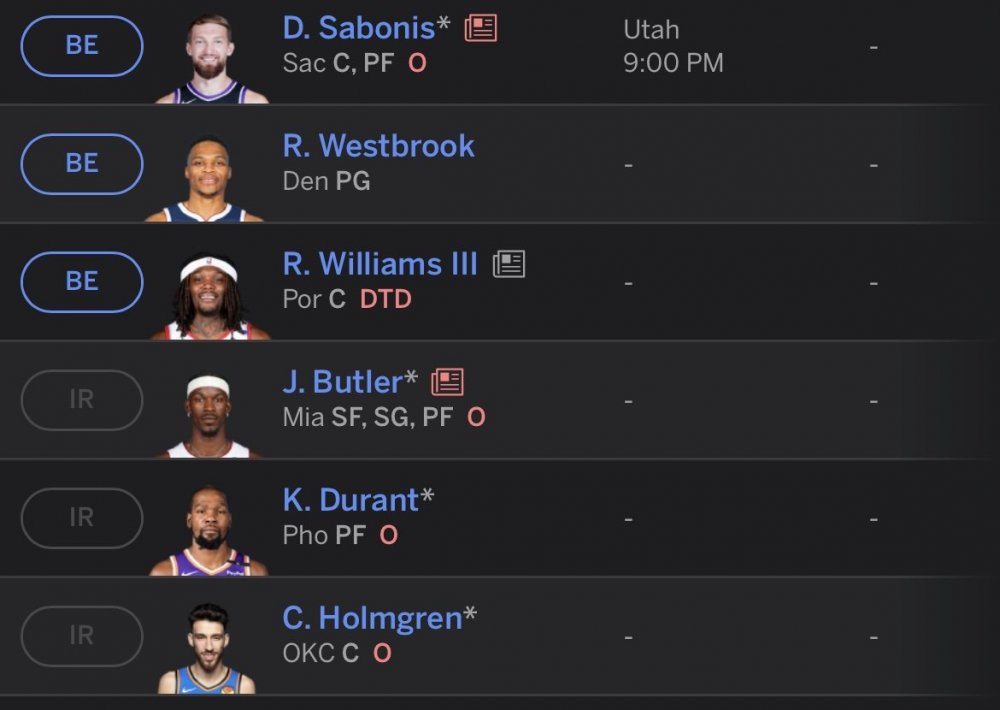Tap the IR slot button for J. Butler
This screenshot has height=710, width=1000.
point(82,400)
